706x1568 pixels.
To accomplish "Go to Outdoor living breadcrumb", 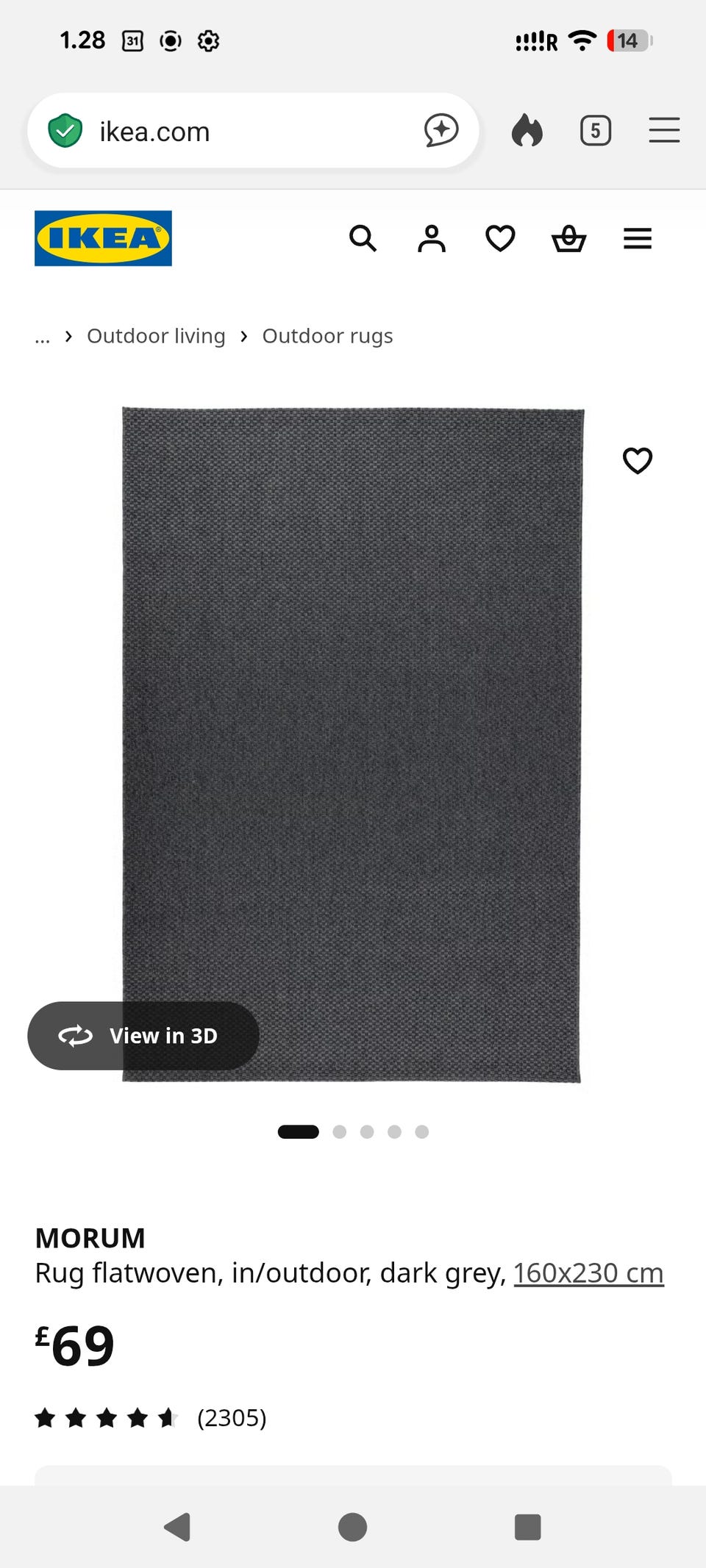I will coord(156,336).
